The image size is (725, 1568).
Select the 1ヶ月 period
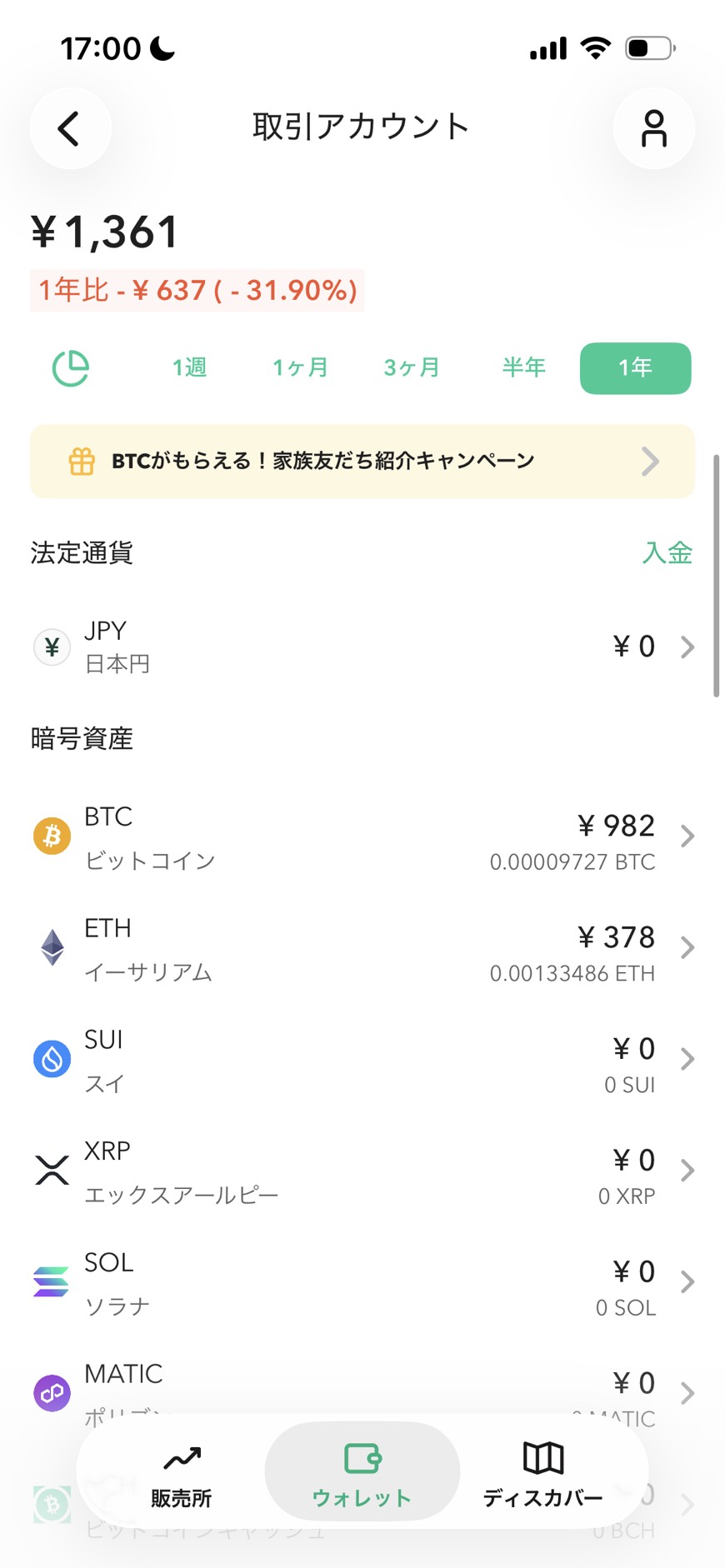(300, 367)
